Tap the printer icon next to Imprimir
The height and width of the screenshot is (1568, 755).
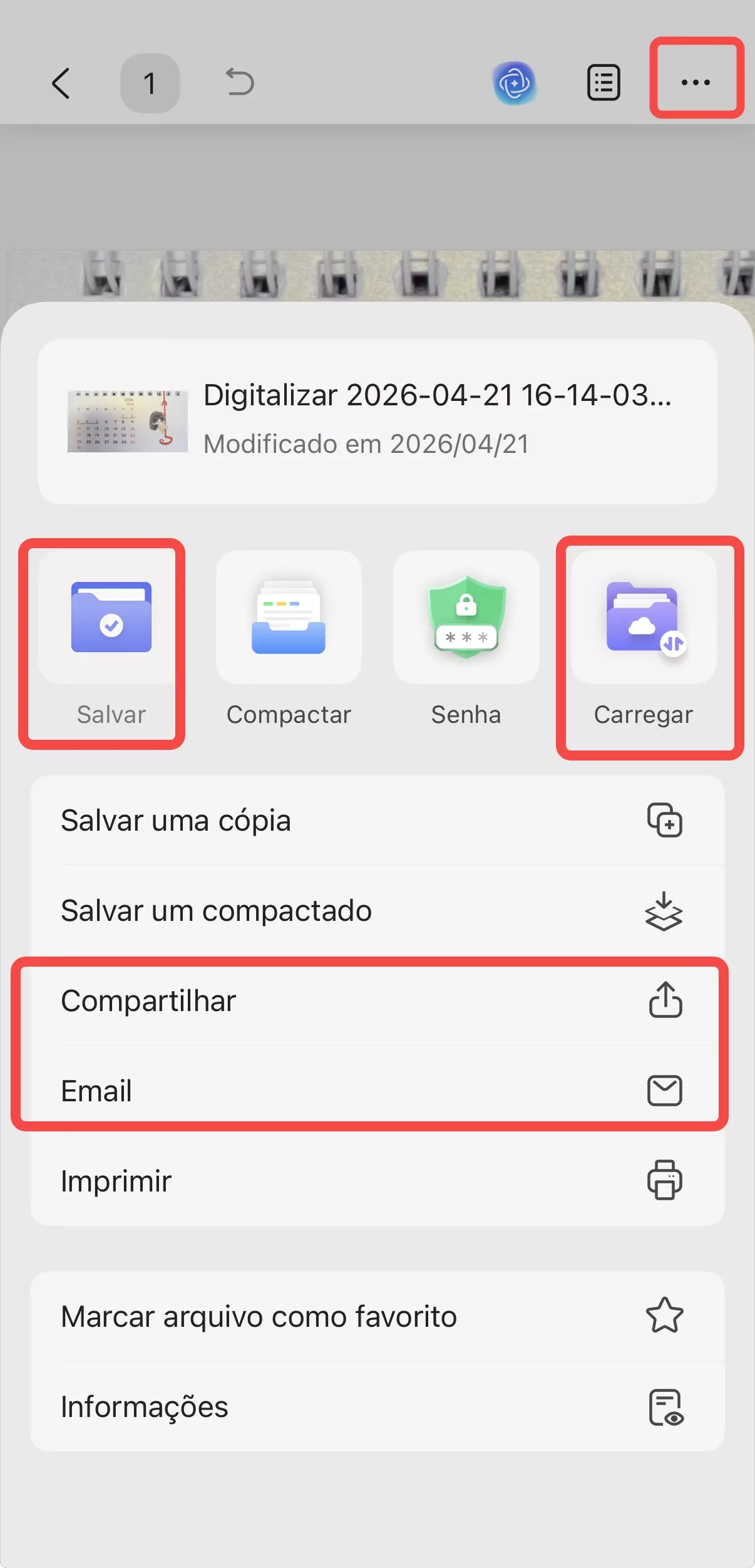click(665, 1181)
